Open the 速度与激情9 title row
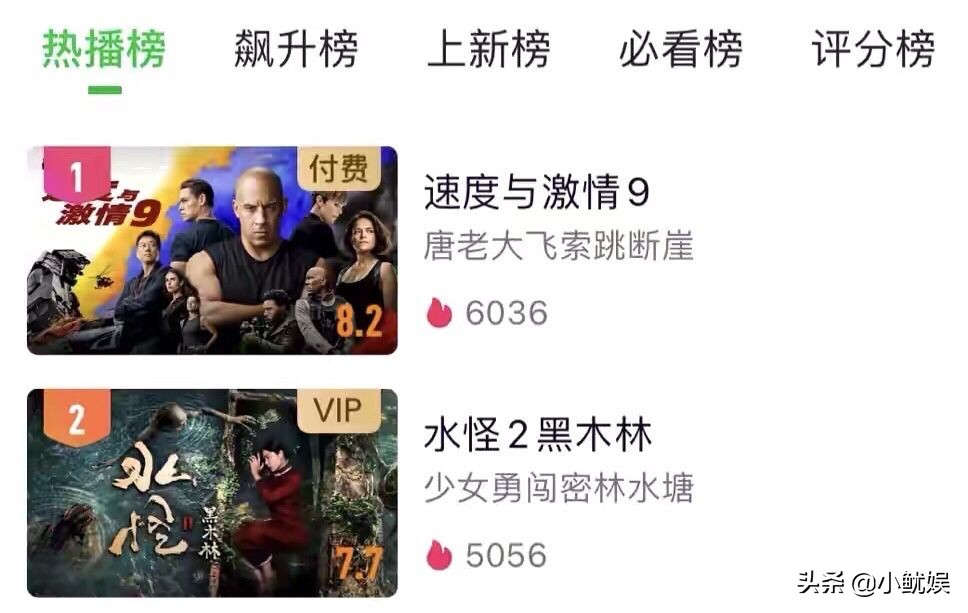 537,194
